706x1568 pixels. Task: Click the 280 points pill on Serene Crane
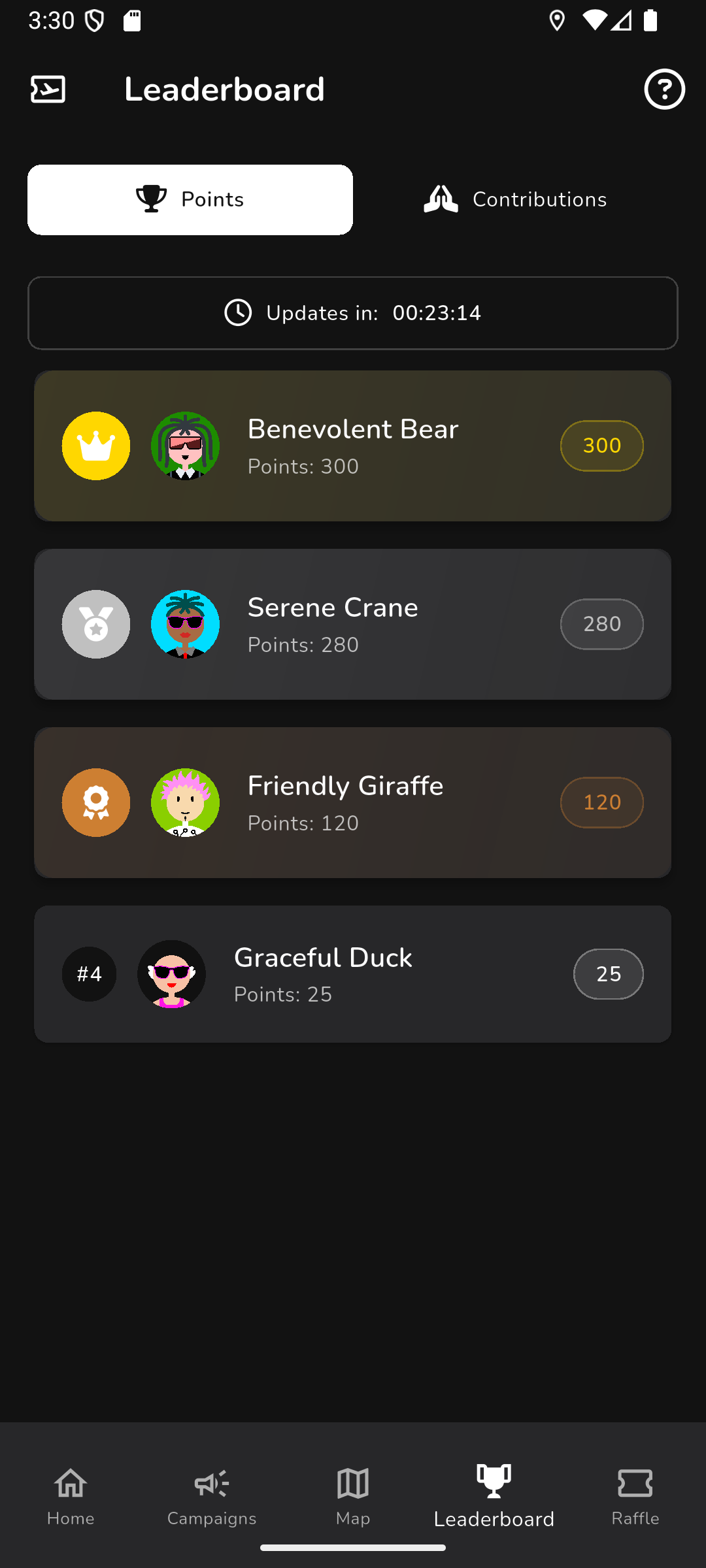[x=601, y=624]
